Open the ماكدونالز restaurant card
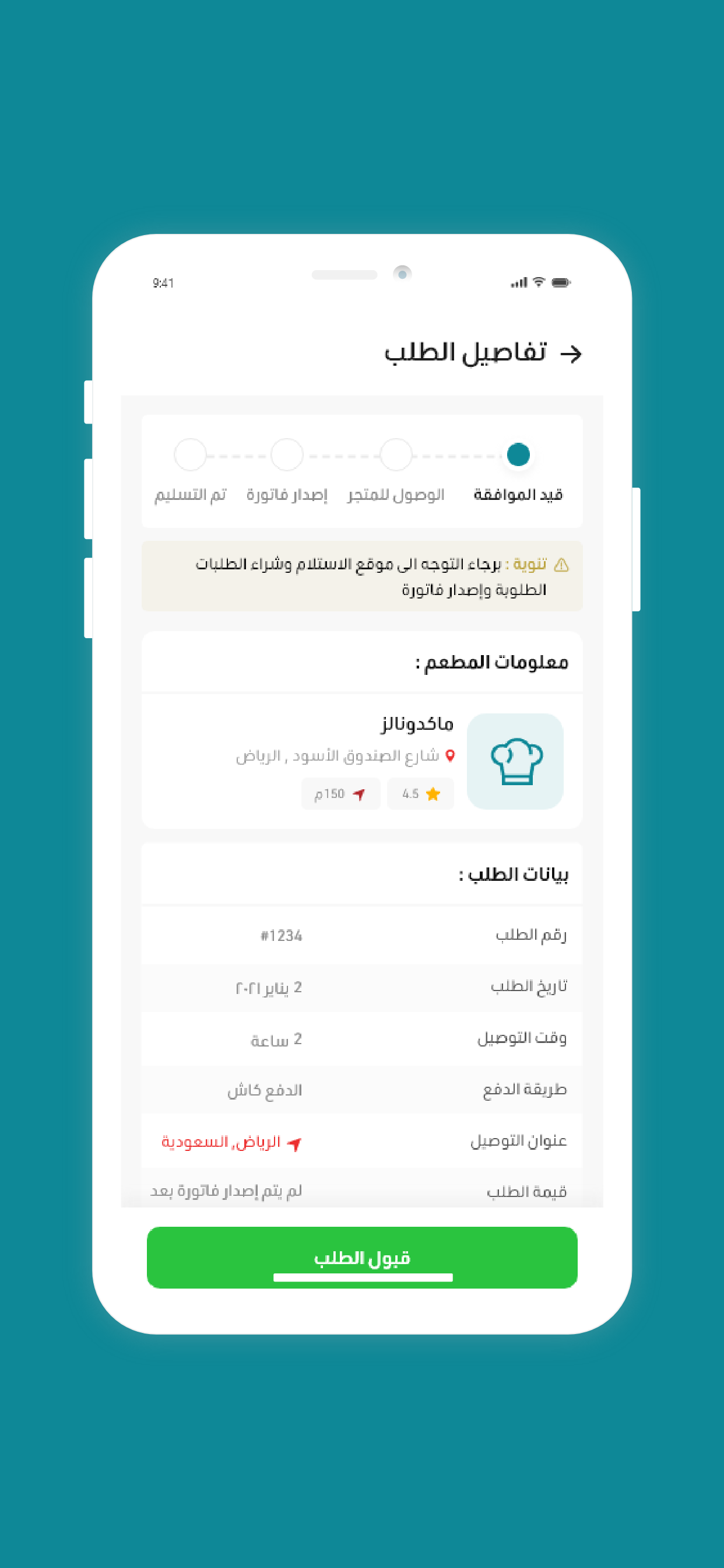This screenshot has height=1568, width=724. coord(361,761)
